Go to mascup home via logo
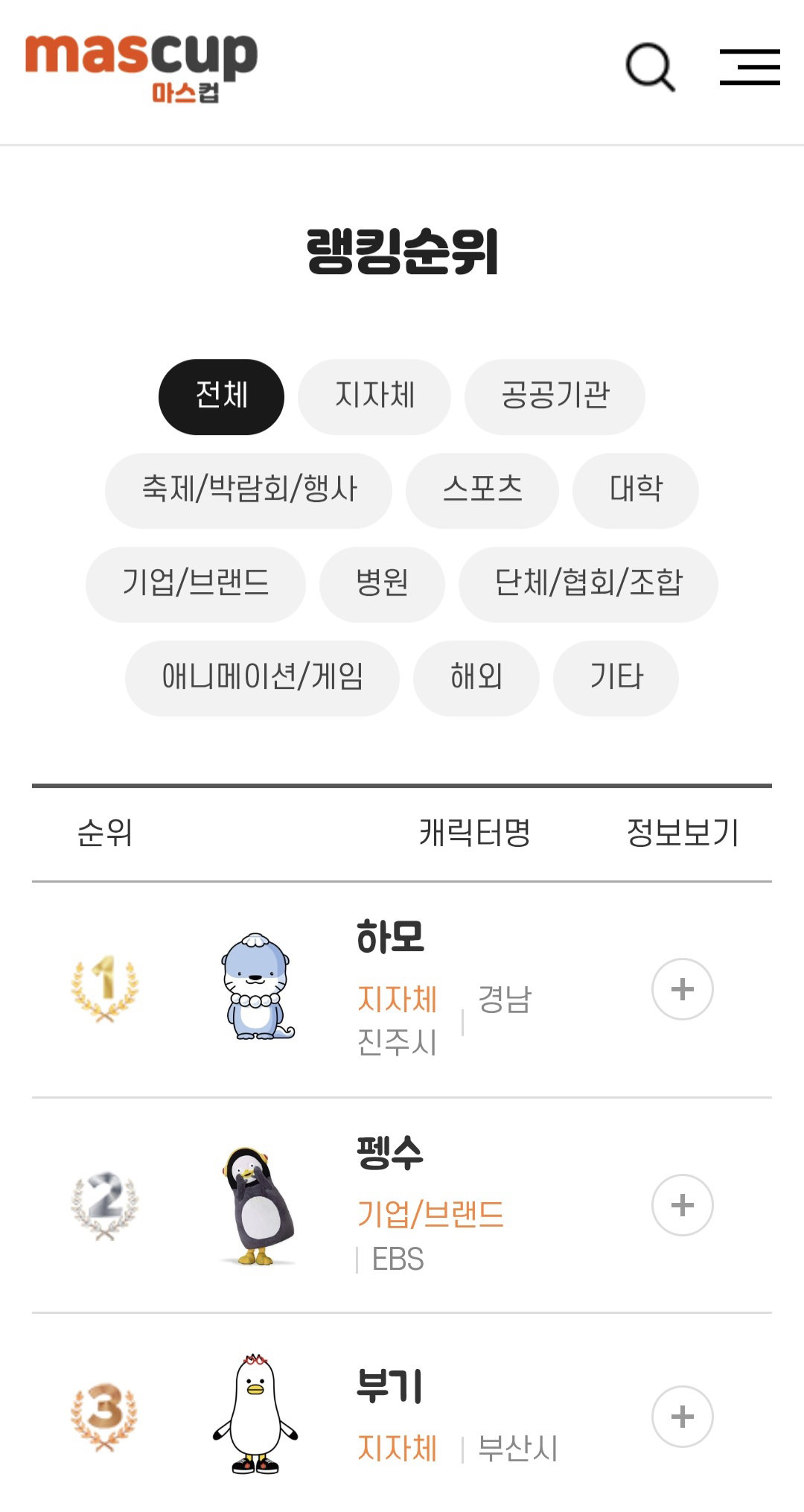Image resolution: width=804 pixels, height=1512 pixels. pyautogui.click(x=141, y=67)
